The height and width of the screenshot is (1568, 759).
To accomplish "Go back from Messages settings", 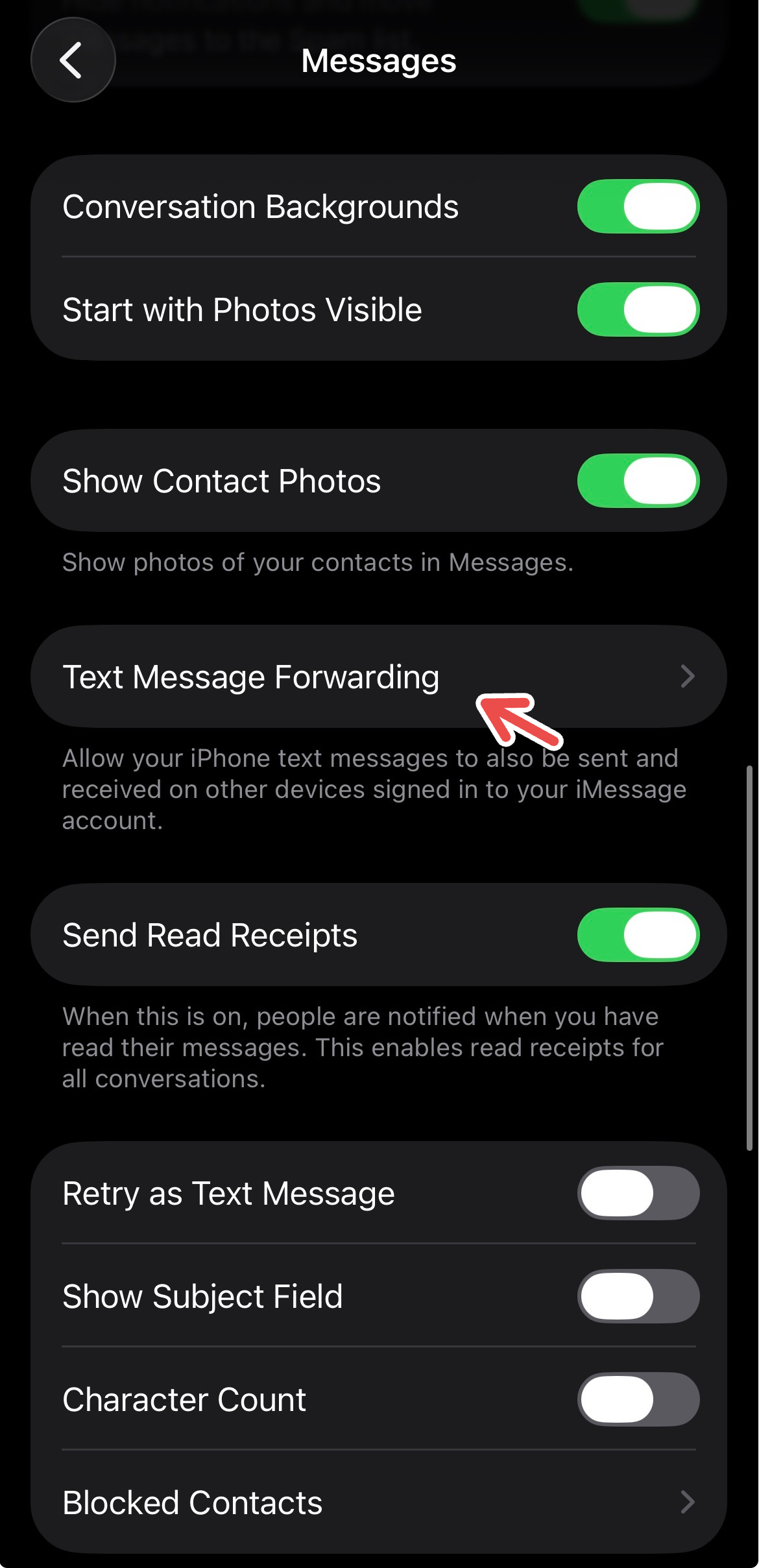I will pos(73,60).
